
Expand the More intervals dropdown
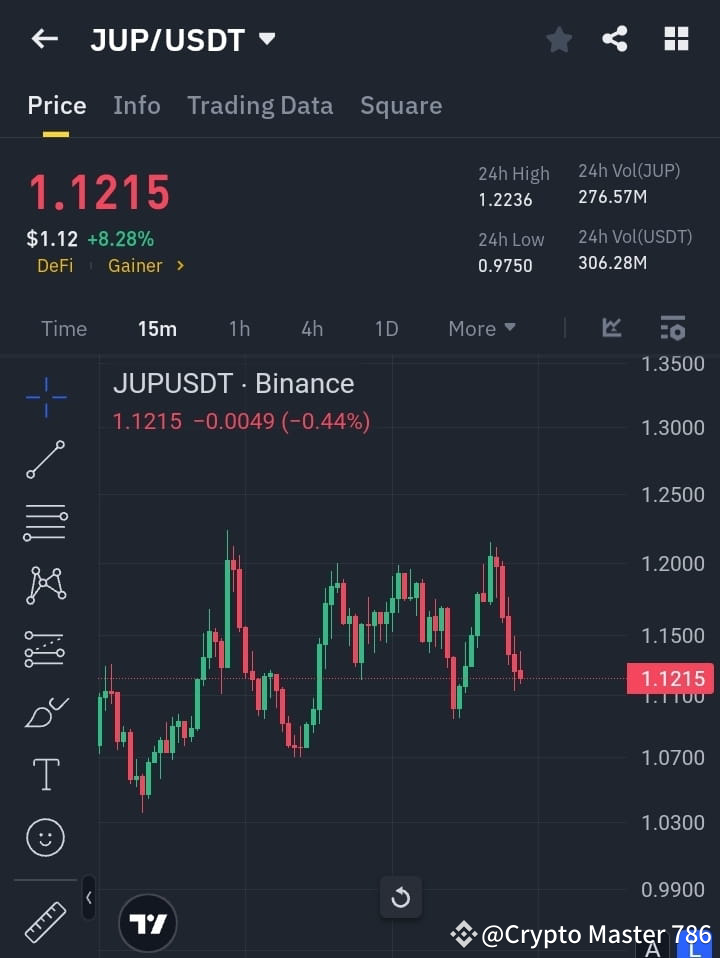481,328
